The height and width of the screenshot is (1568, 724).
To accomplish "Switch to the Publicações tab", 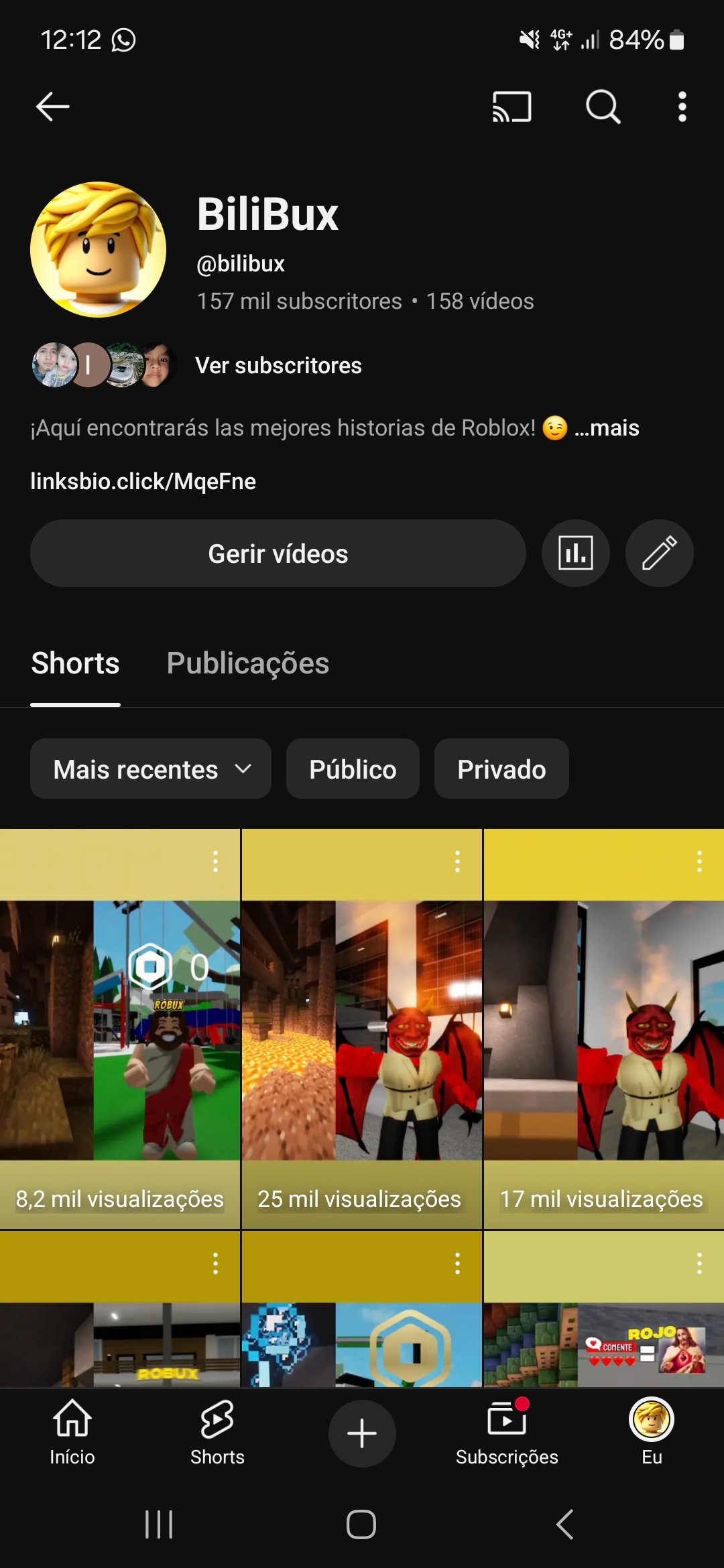I will click(x=248, y=663).
